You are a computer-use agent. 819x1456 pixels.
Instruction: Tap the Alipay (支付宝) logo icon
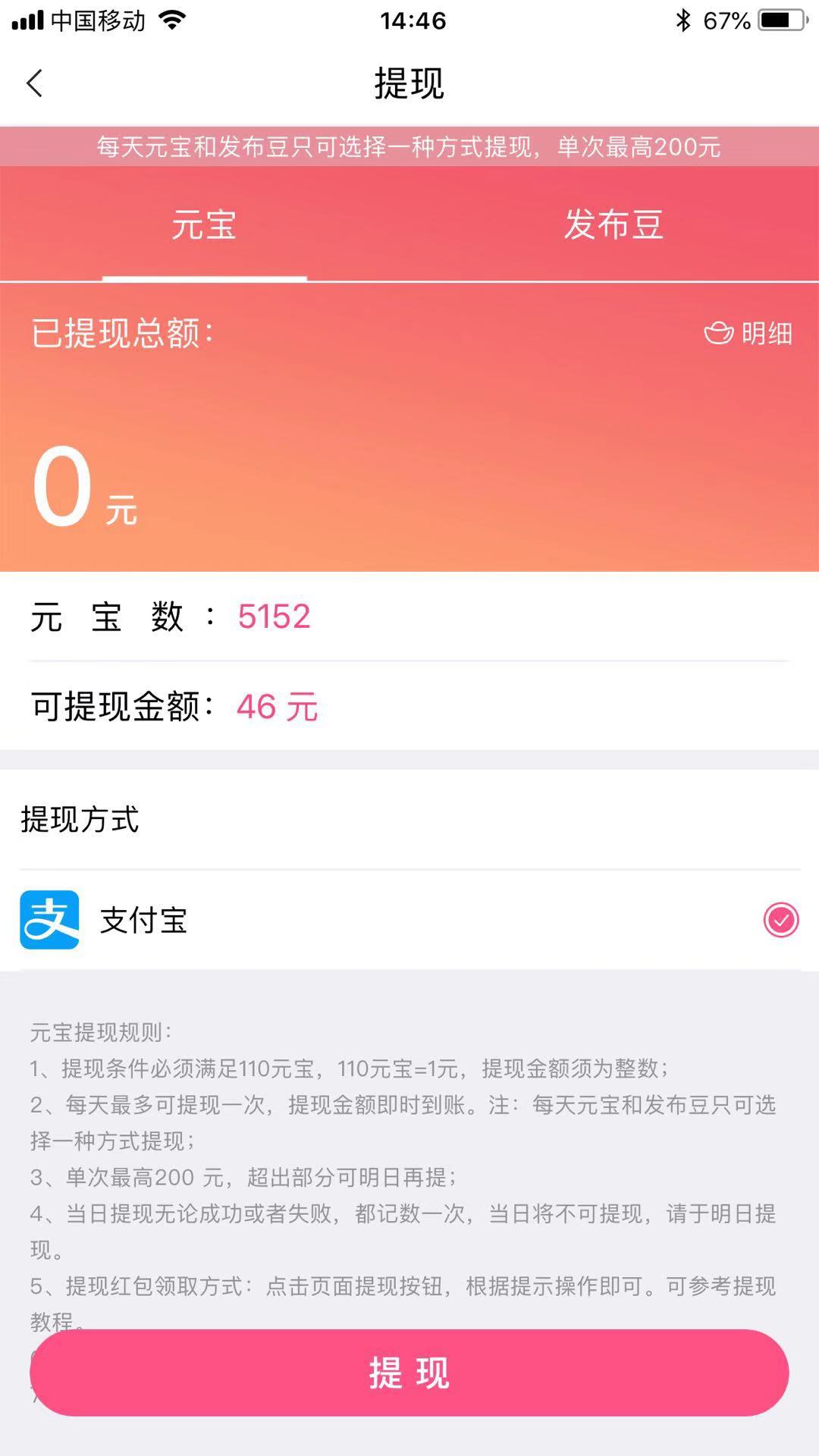coord(49,921)
